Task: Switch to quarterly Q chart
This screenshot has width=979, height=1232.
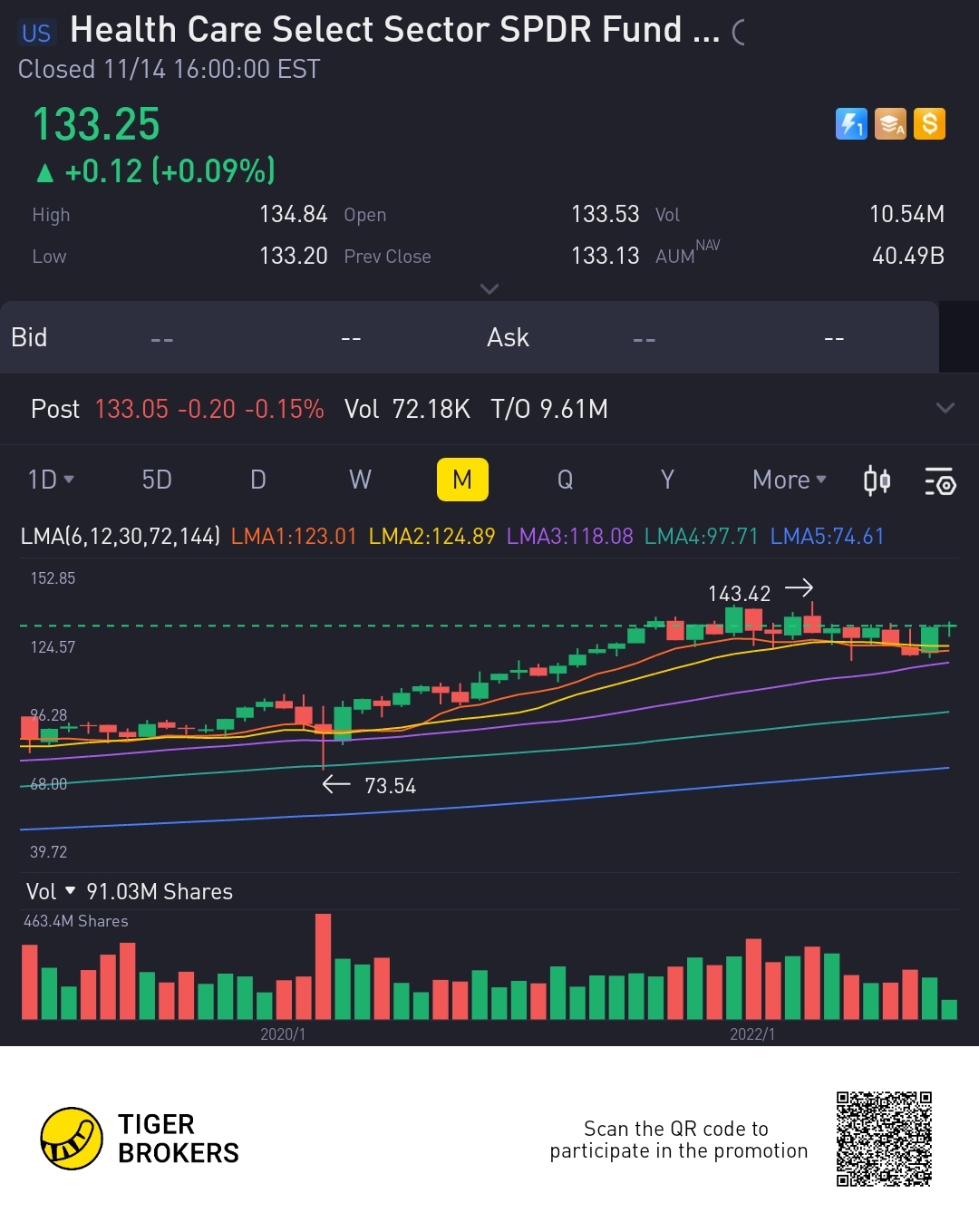Action: pyautogui.click(x=565, y=480)
